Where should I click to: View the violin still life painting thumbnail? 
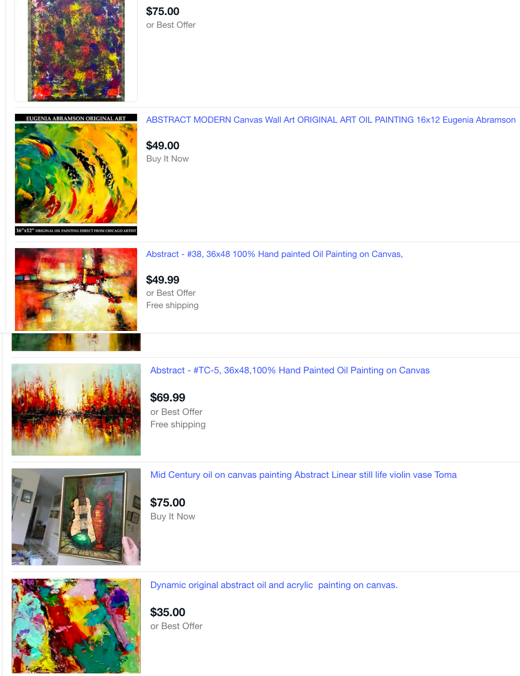76,516
